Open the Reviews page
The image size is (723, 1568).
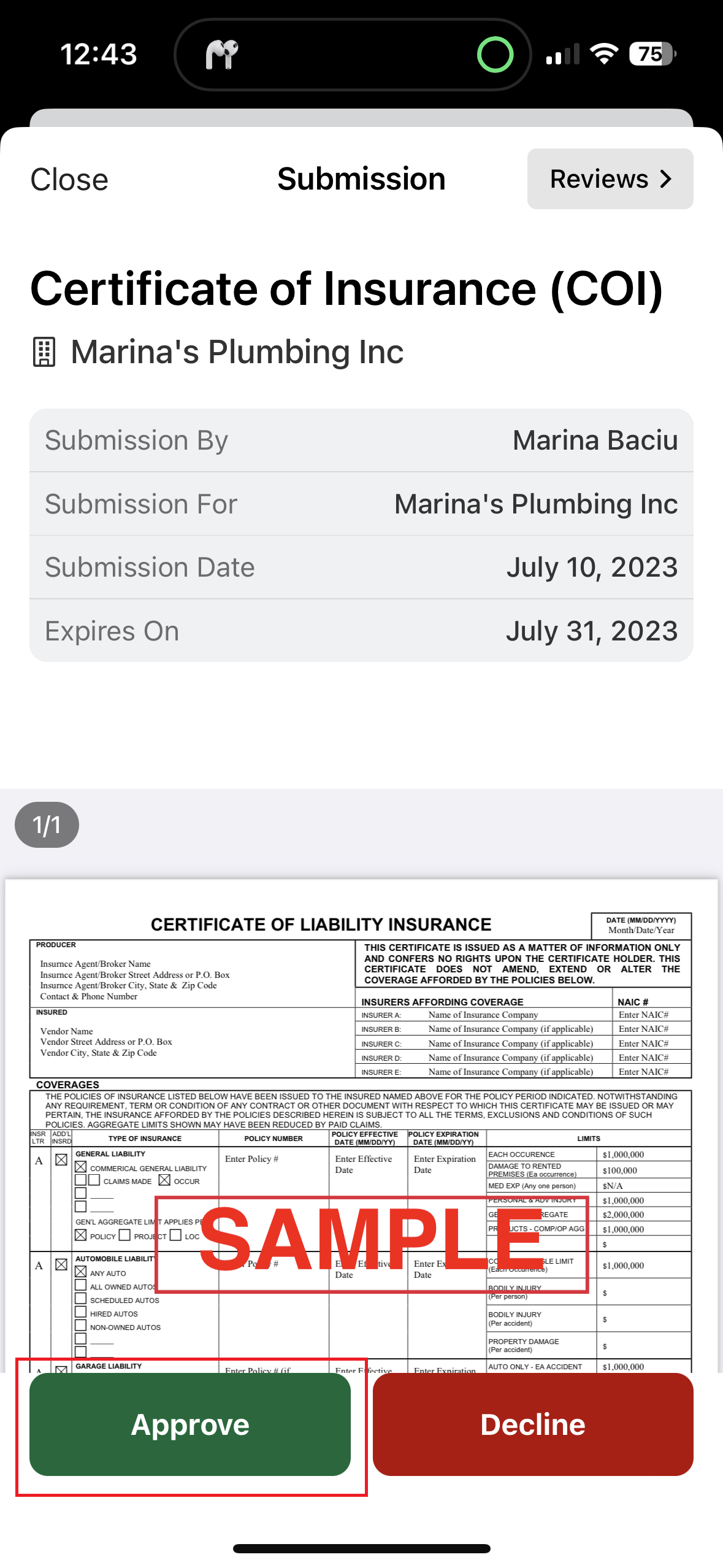pos(610,179)
